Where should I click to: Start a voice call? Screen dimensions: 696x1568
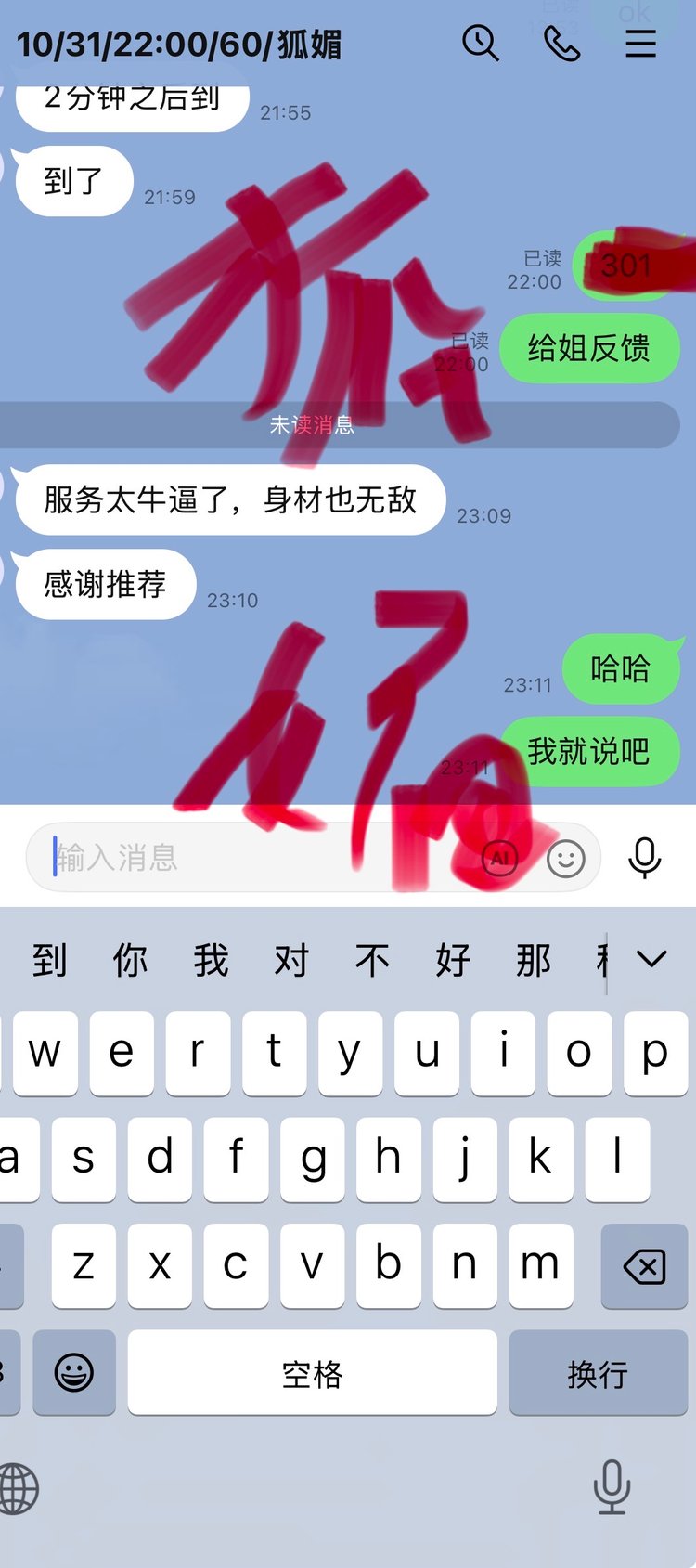click(x=561, y=43)
